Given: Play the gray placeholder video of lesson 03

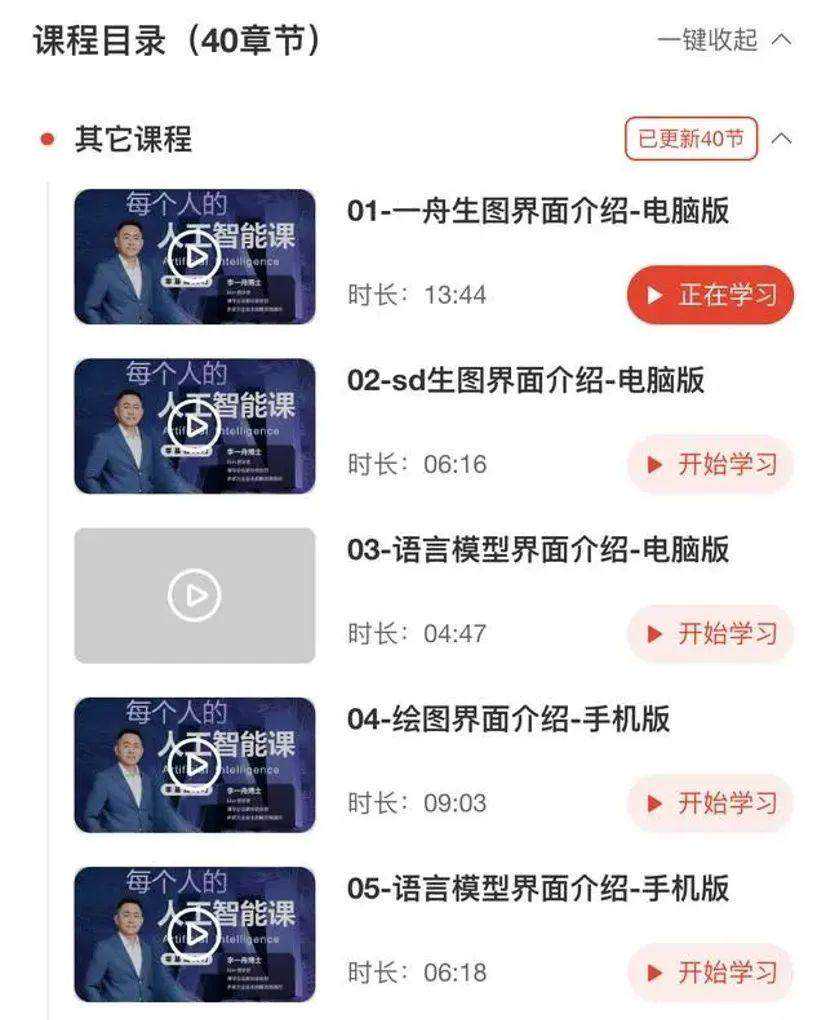Looking at the screenshot, I should click(x=195, y=596).
